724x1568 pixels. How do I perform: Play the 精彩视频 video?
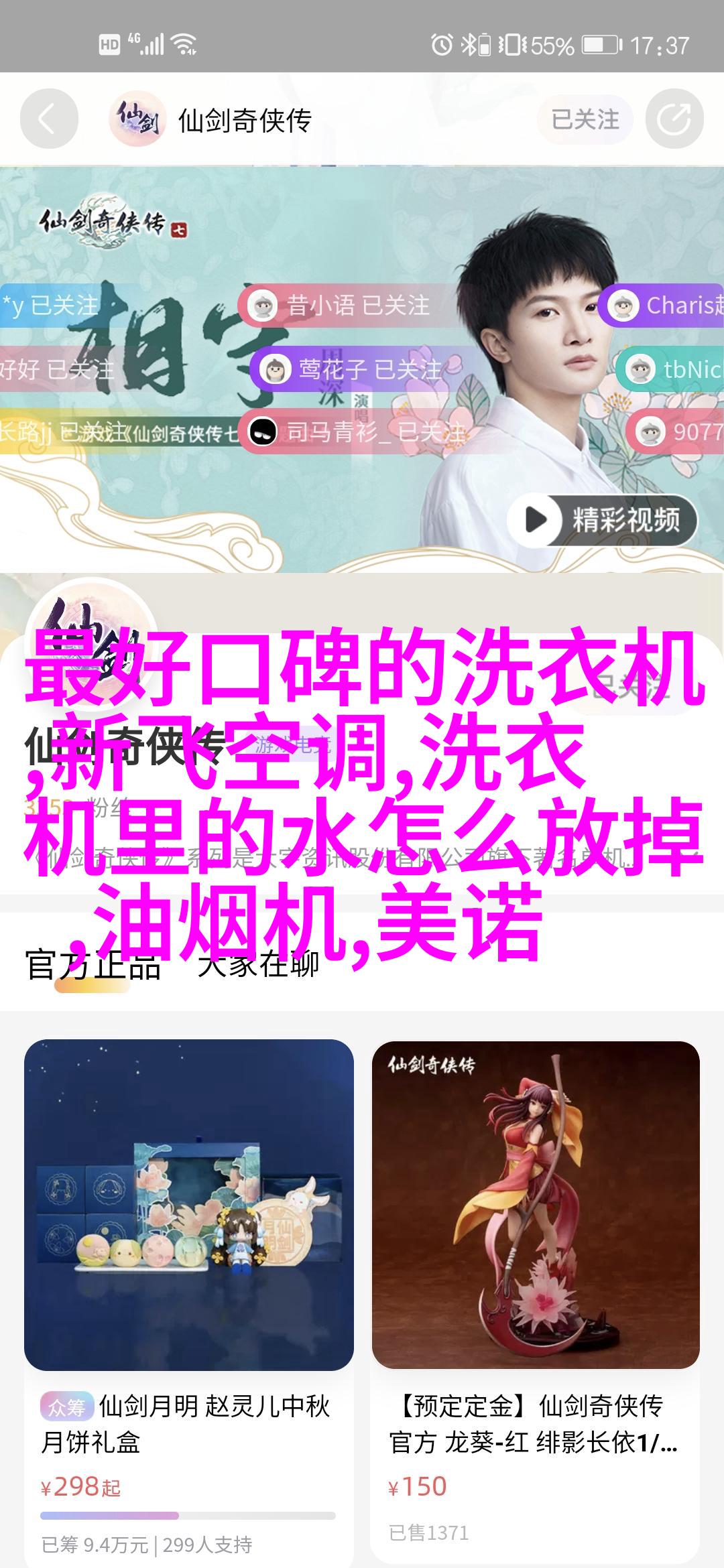click(x=602, y=521)
